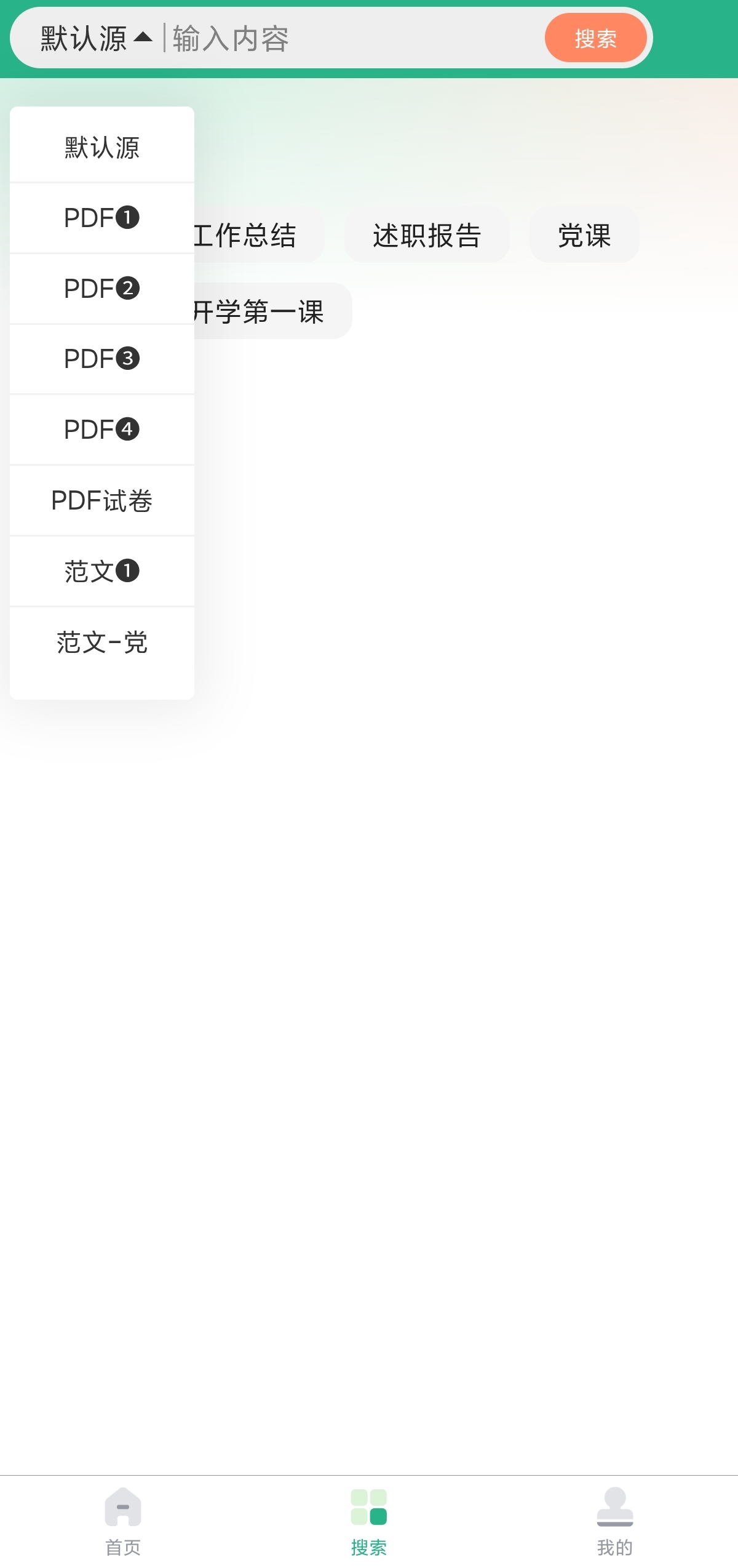This screenshot has height=1568, width=738.
Task: Select the 范文❶ source
Action: pyautogui.click(x=102, y=571)
